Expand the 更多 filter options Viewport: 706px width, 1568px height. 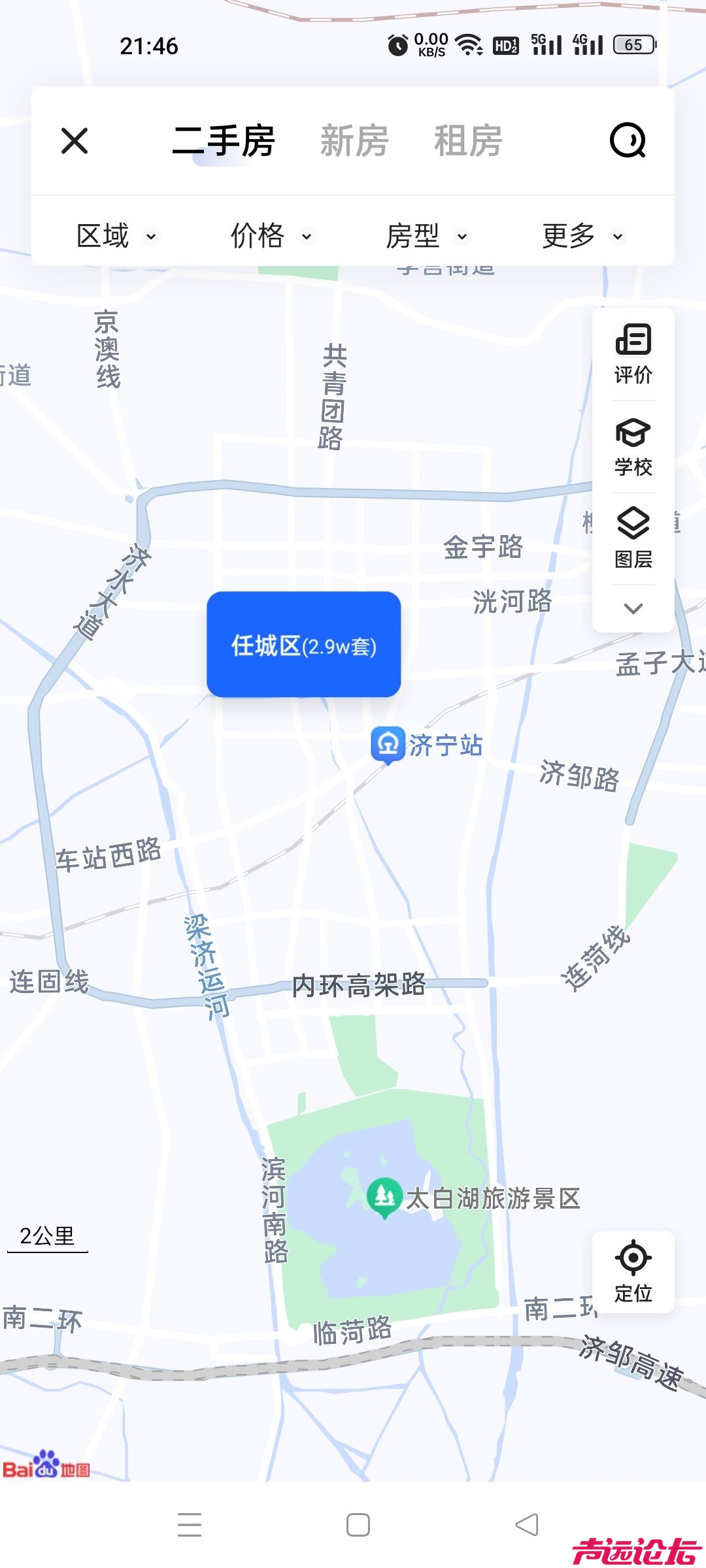(582, 236)
